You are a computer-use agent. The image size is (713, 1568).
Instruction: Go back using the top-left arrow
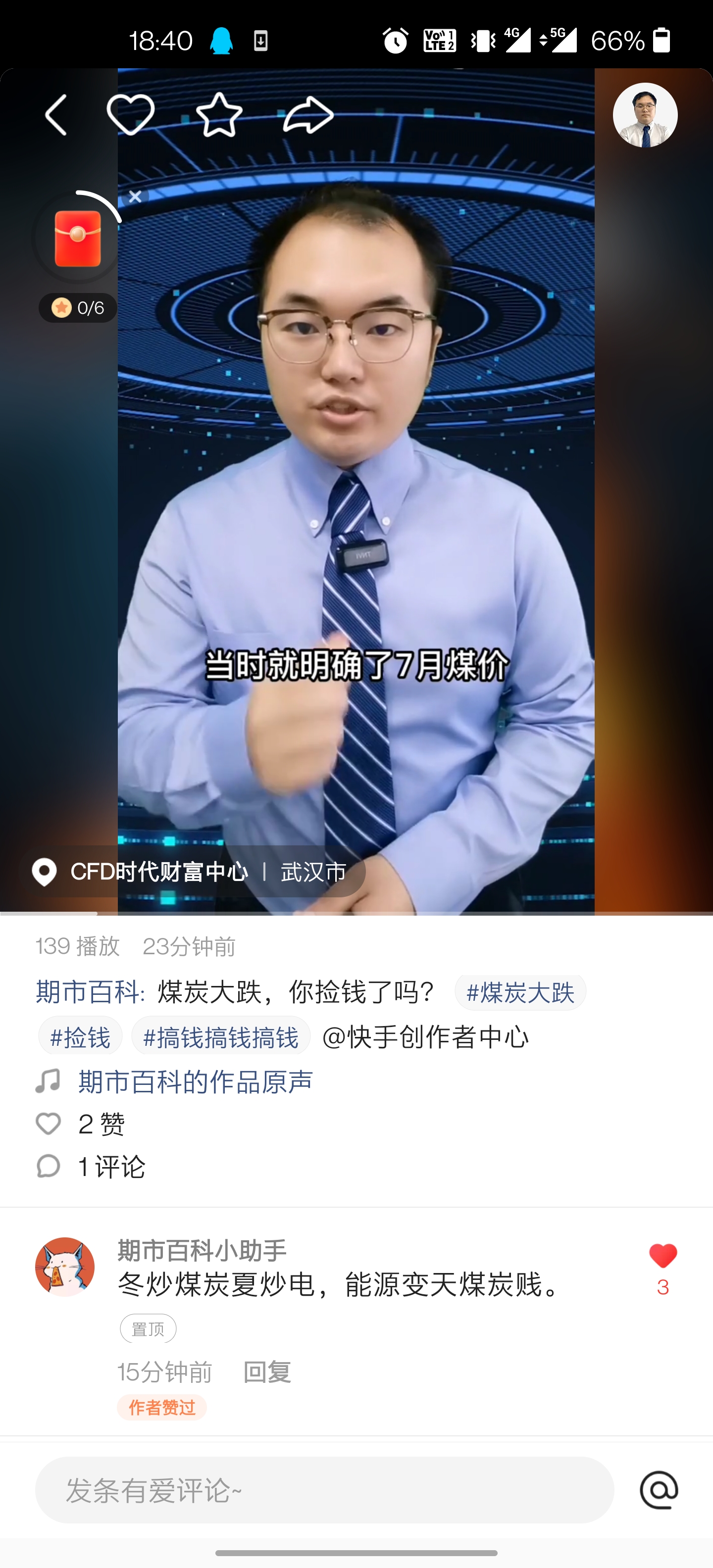coord(56,115)
